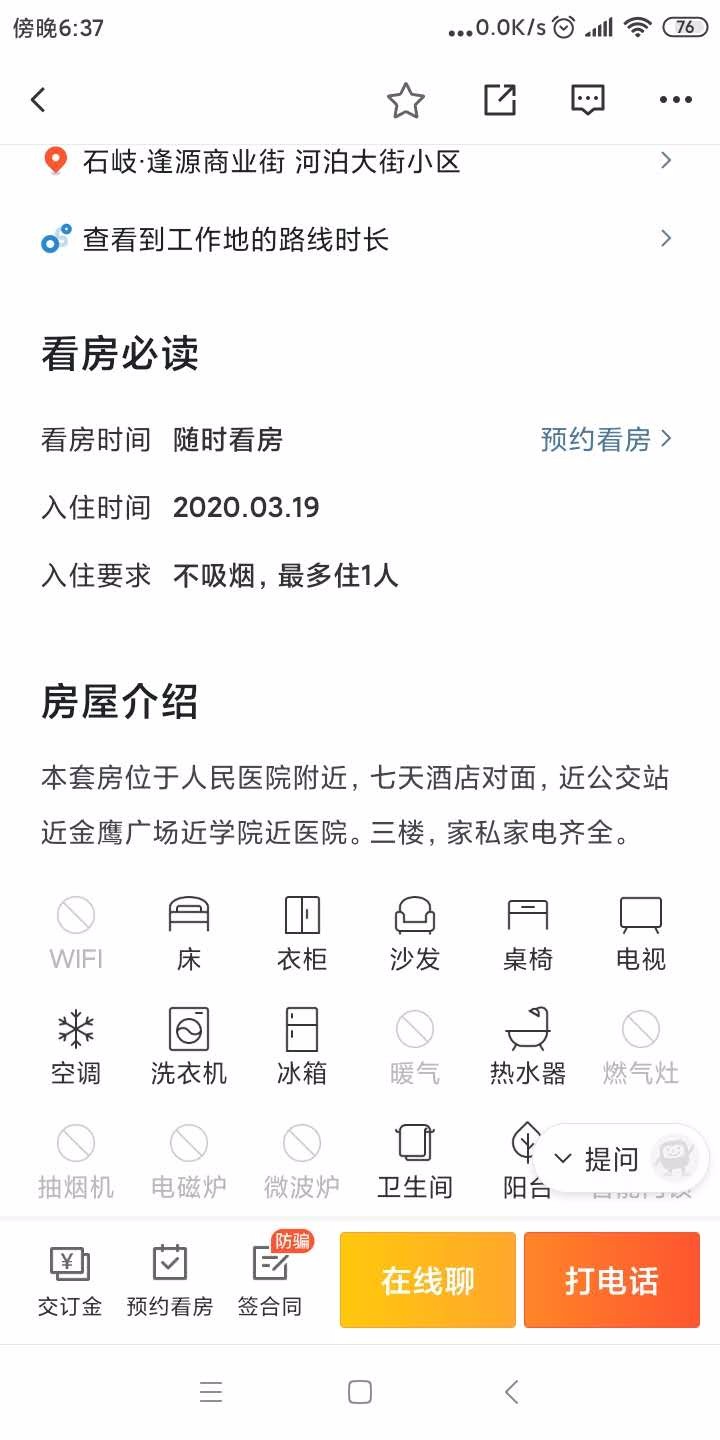
Task: Tap the 预约看房 link beside 看房时间
Action: coord(606,439)
